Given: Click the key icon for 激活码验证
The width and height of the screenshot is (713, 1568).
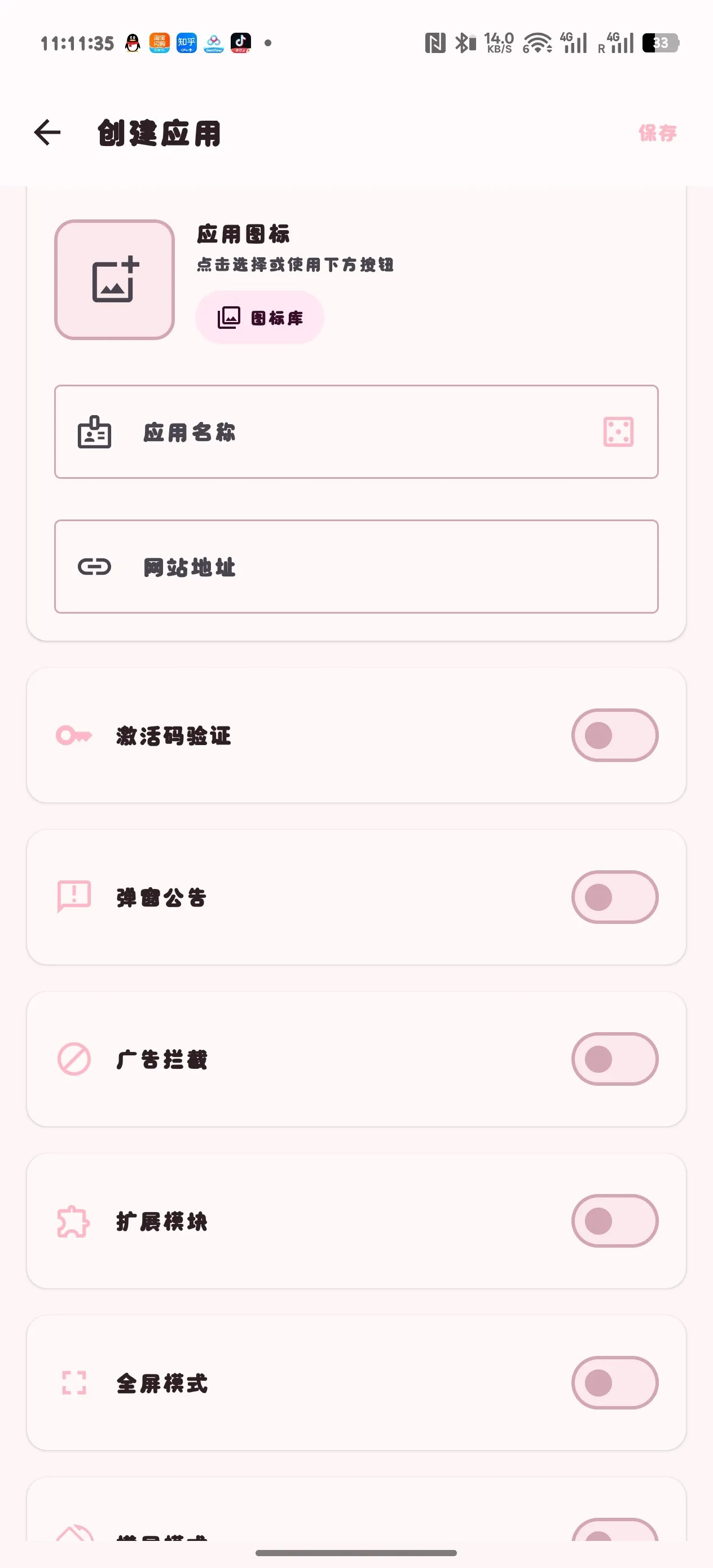Looking at the screenshot, I should (x=74, y=735).
